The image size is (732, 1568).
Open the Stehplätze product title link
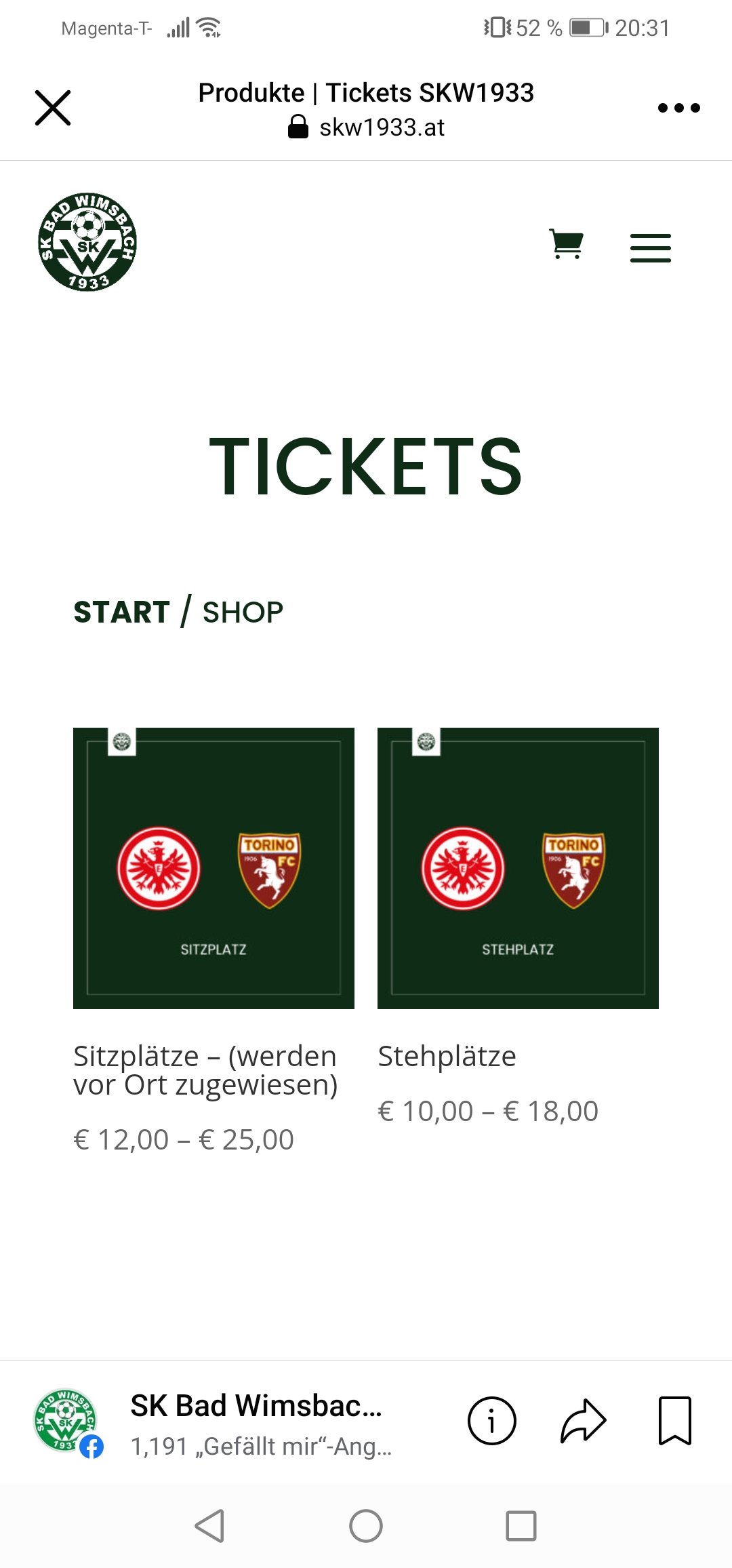(x=447, y=1056)
